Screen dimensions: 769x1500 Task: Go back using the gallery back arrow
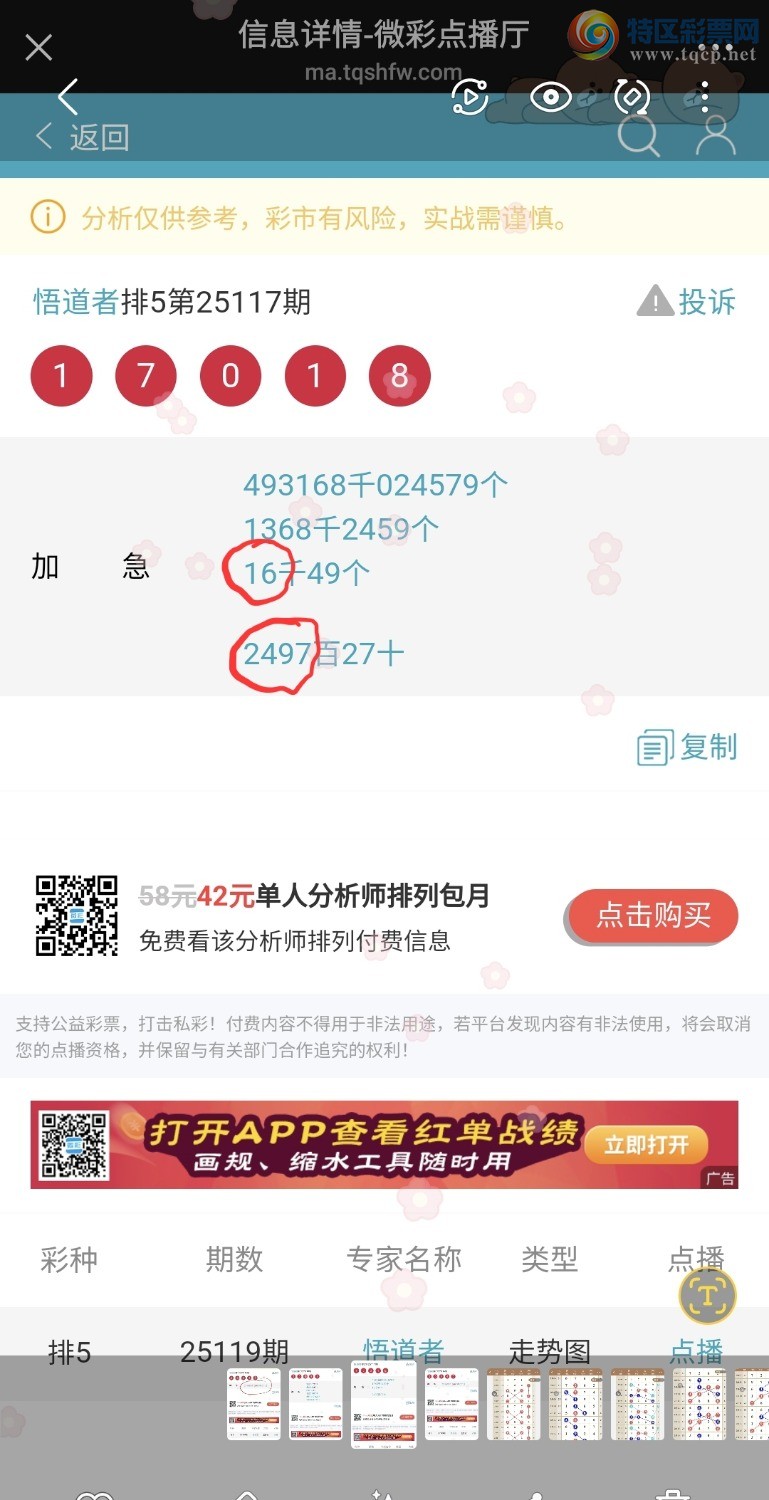click(67, 97)
